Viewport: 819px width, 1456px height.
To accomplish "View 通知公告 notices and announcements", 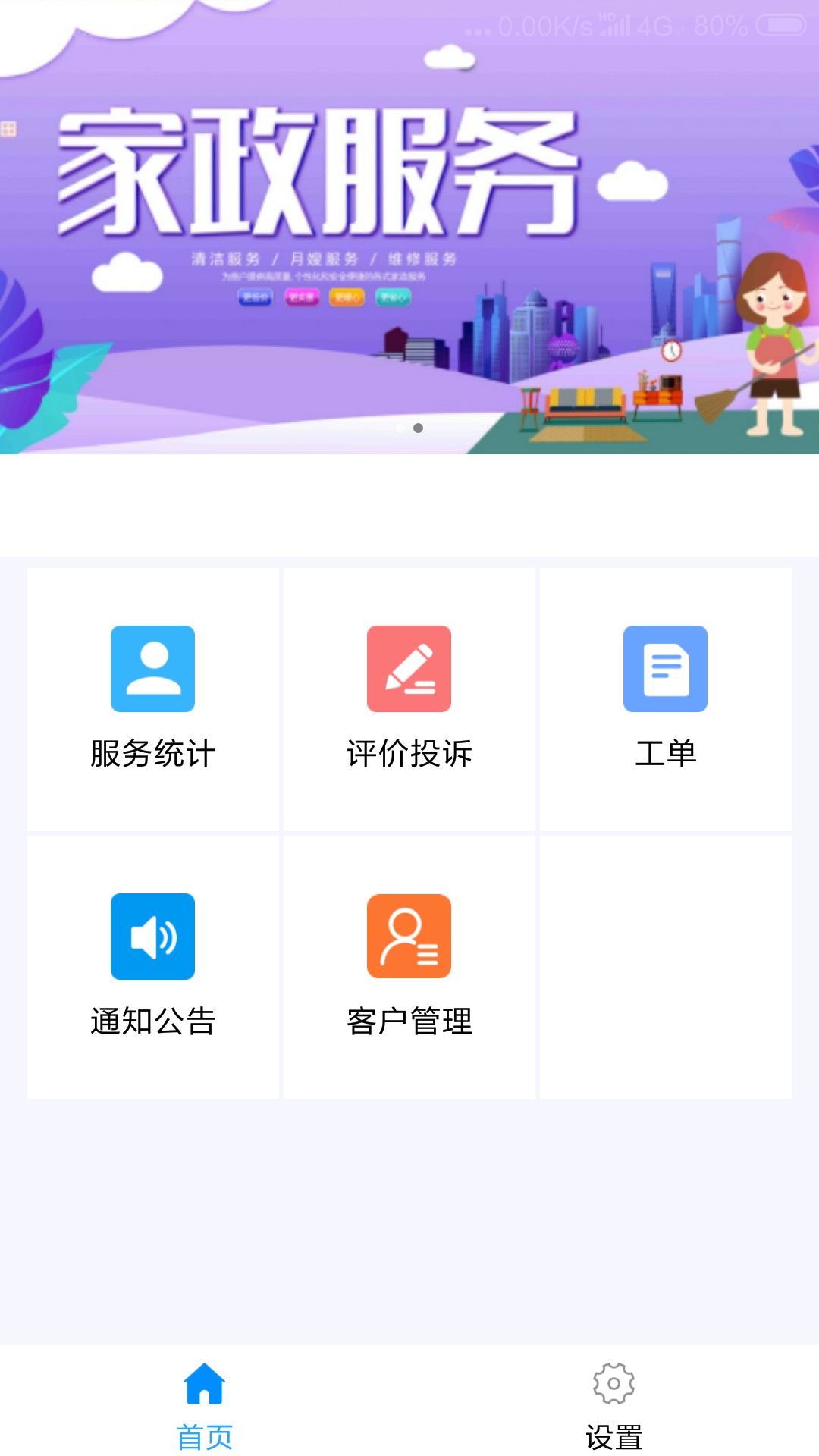I will (152, 965).
